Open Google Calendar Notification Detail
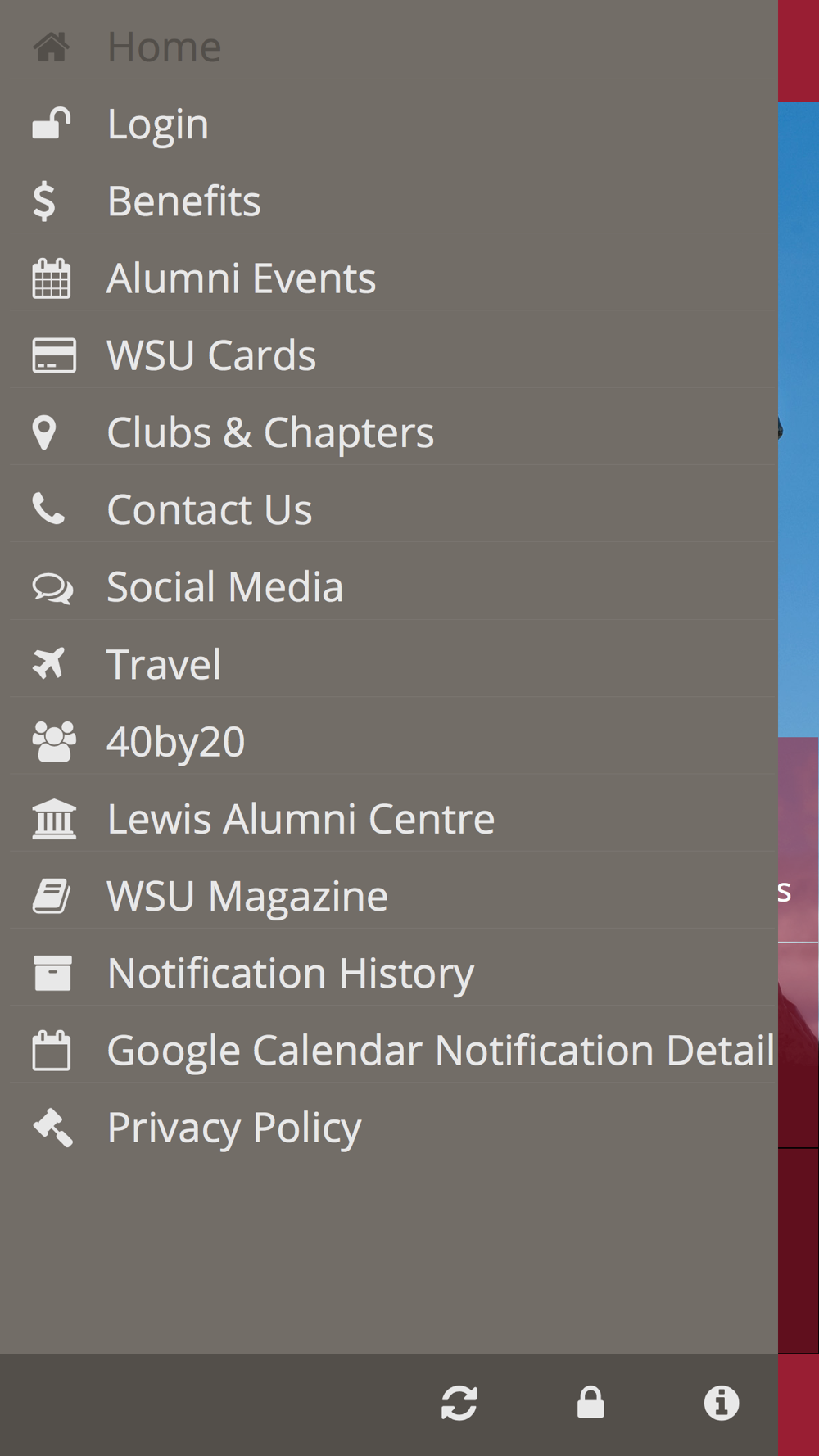 point(440,1051)
